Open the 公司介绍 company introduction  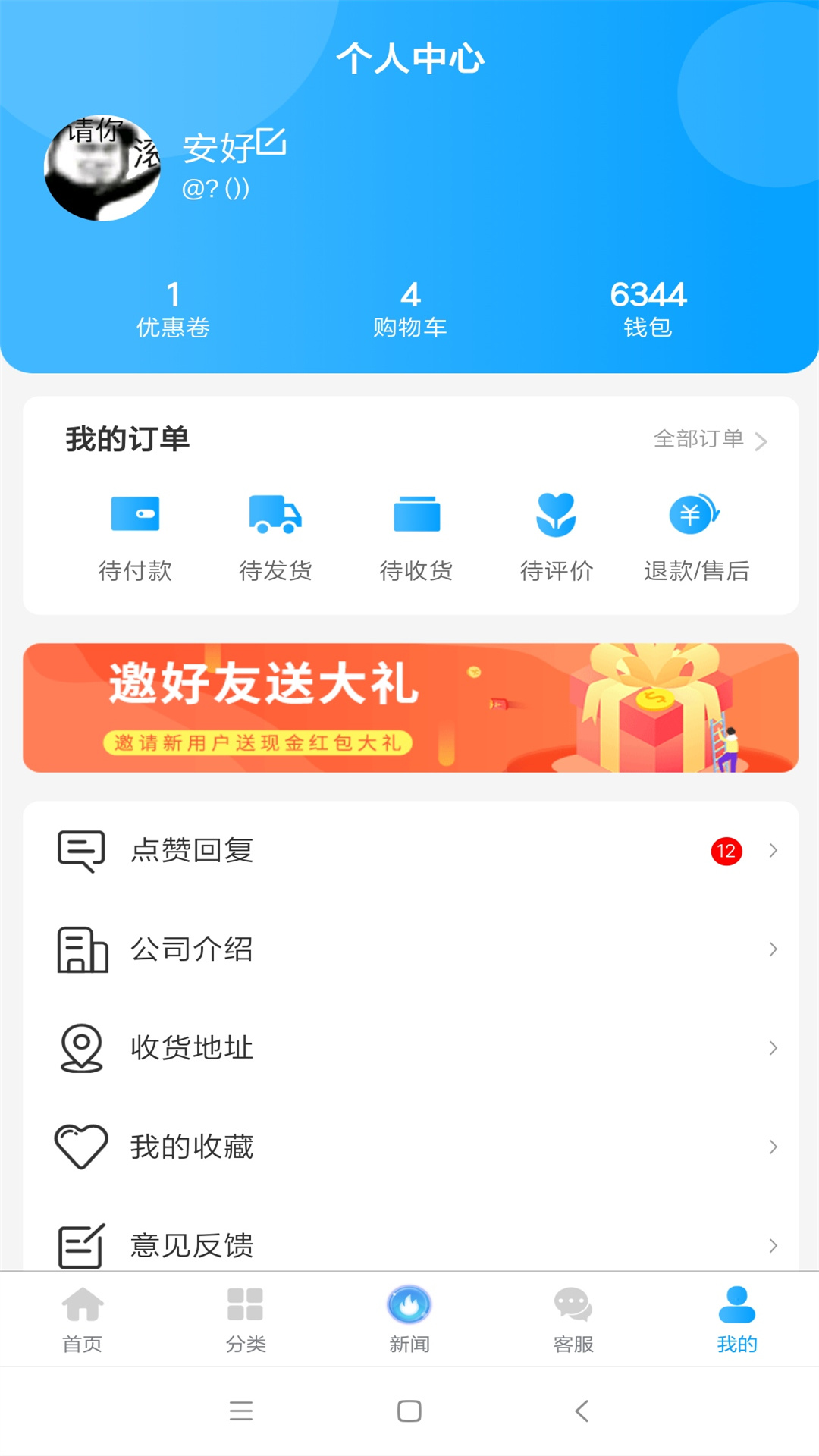pyautogui.click(x=410, y=949)
